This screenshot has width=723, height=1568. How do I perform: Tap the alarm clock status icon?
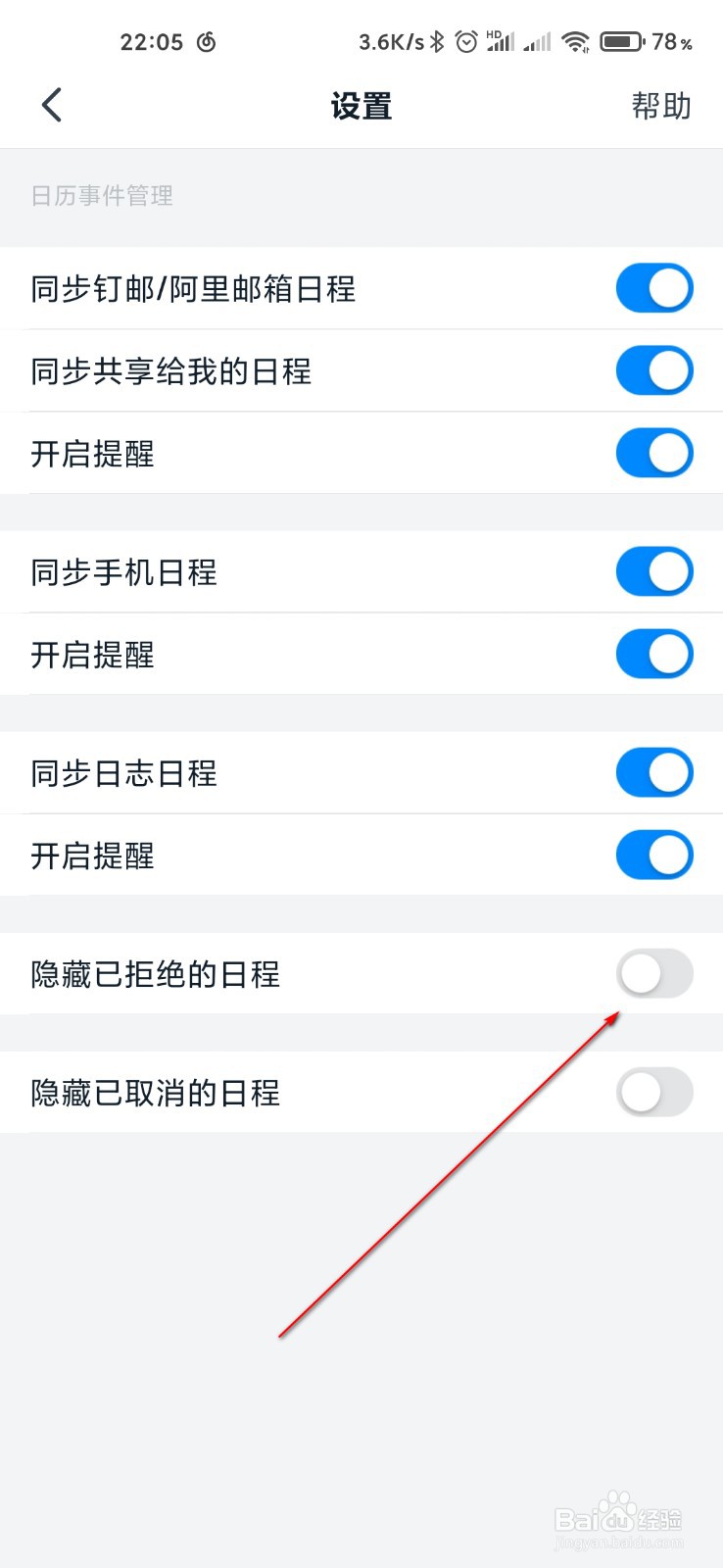coord(467,40)
